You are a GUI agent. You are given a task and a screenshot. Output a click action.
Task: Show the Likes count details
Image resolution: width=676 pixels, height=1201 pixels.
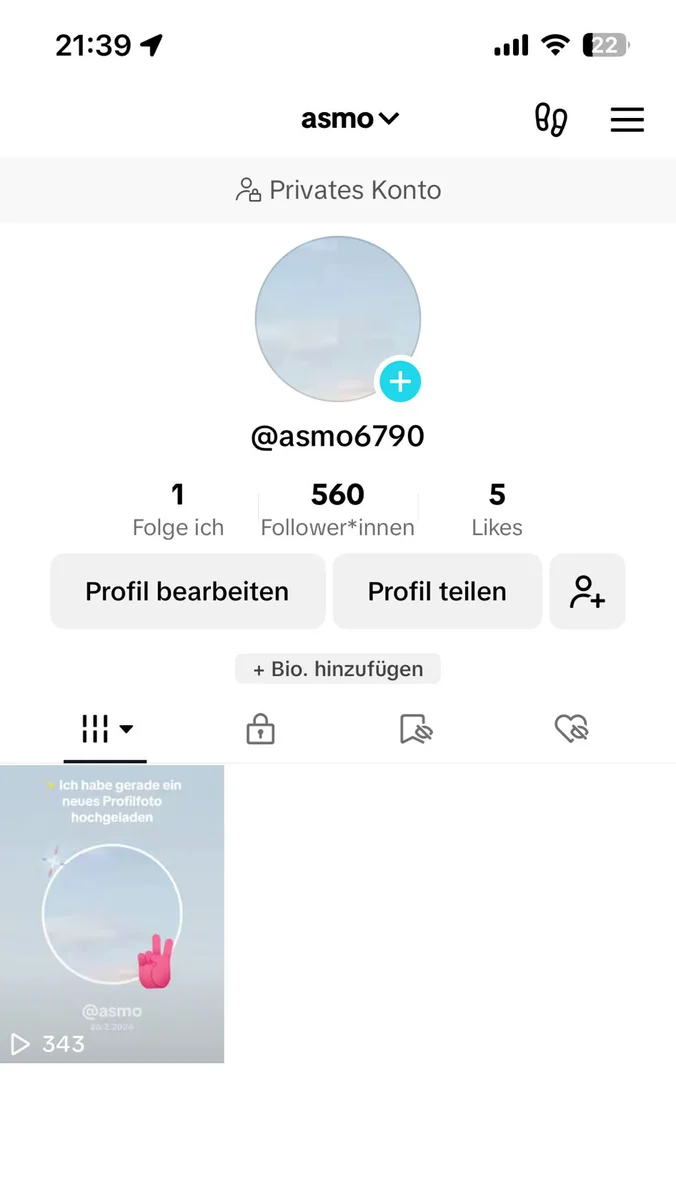coord(497,510)
